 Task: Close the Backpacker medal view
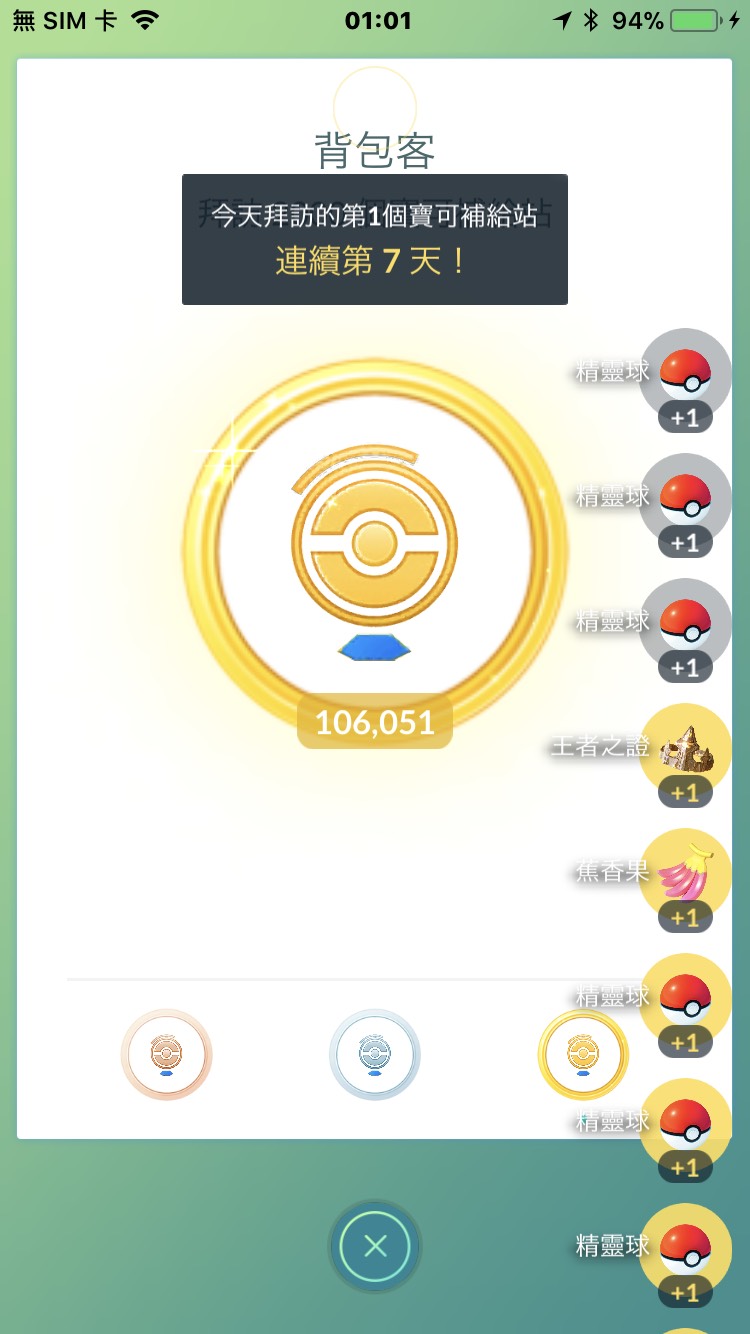point(375,1246)
